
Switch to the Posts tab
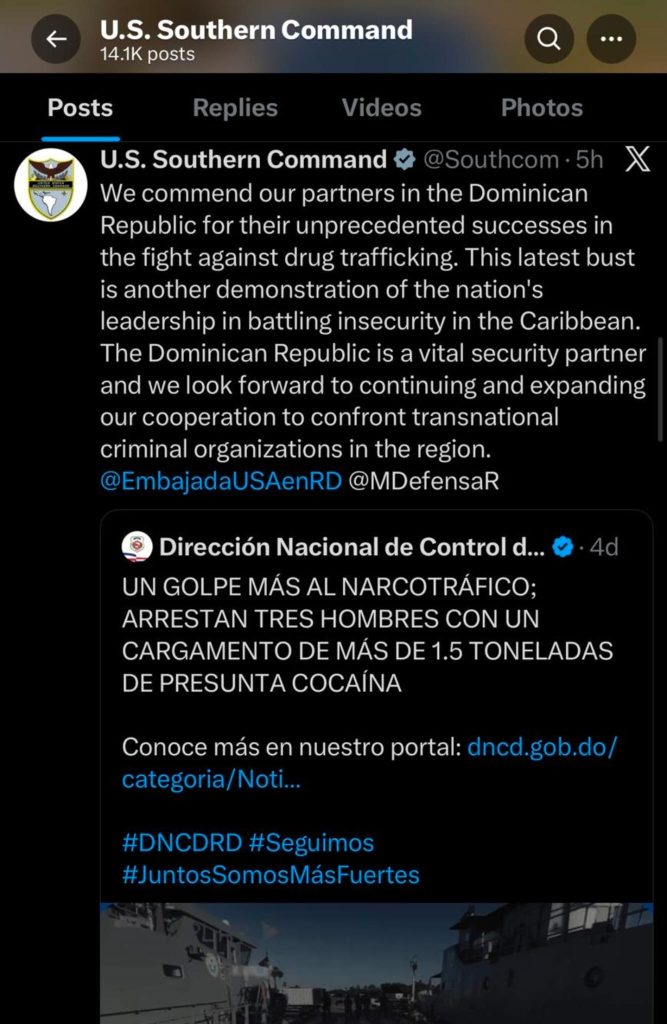tap(80, 108)
